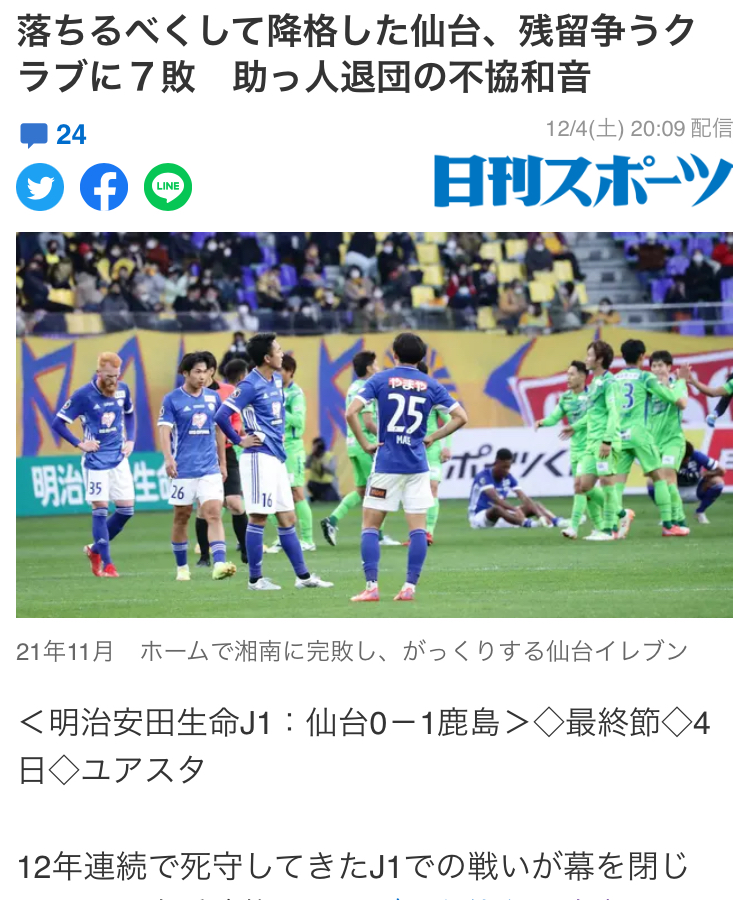Open the 24 comments
Viewport: 733px width, 900px height.
(53, 135)
